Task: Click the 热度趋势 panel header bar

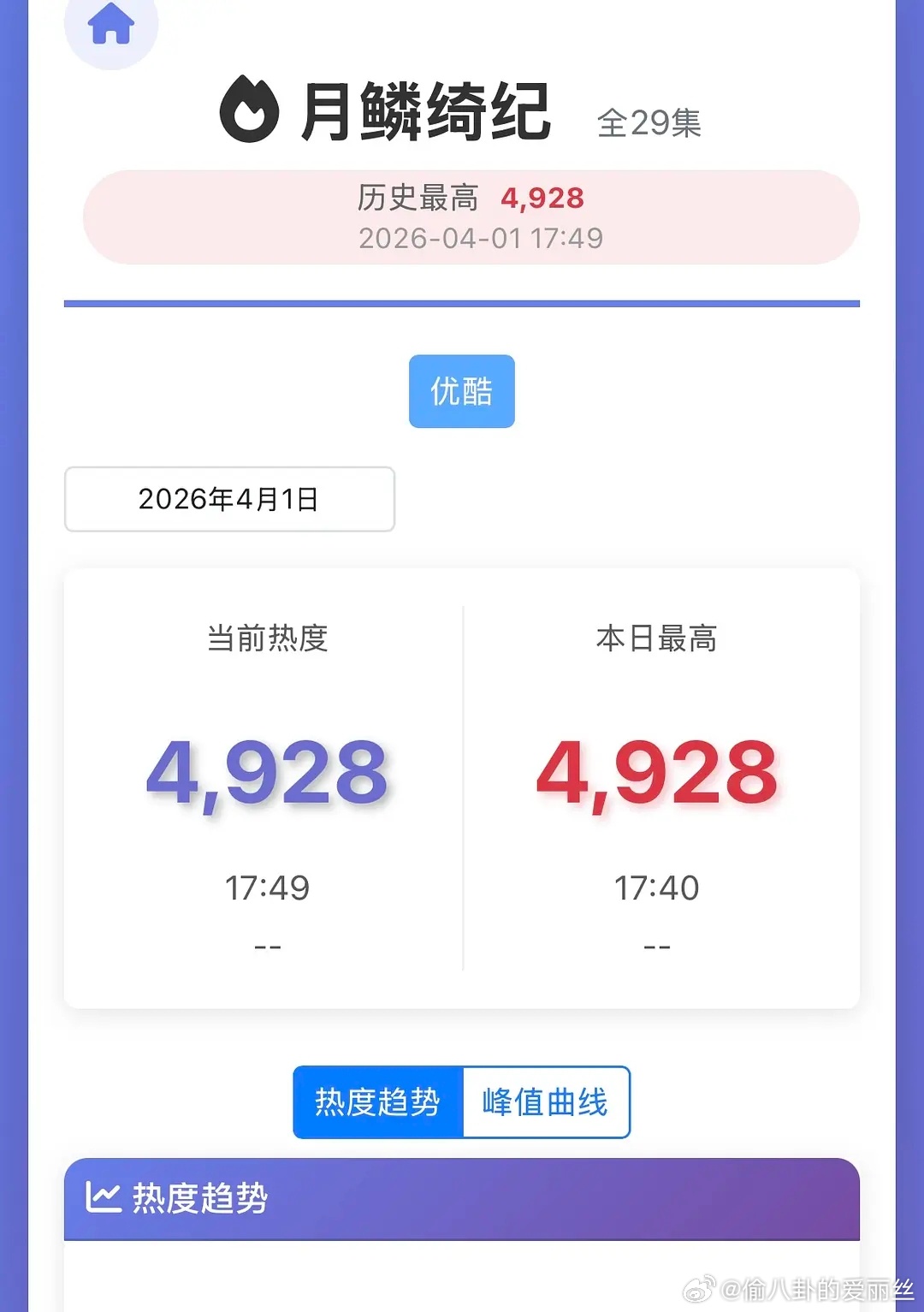Action: click(462, 1199)
